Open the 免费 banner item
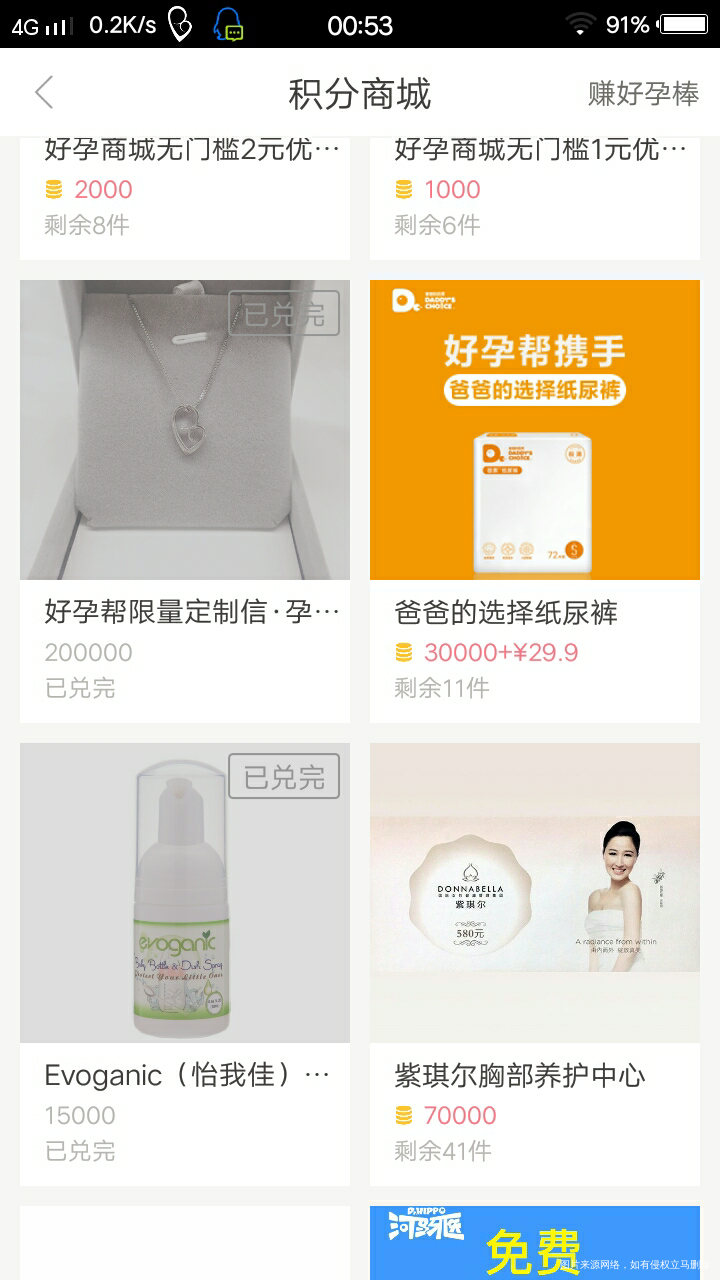The height and width of the screenshot is (1280, 720). point(535,1244)
